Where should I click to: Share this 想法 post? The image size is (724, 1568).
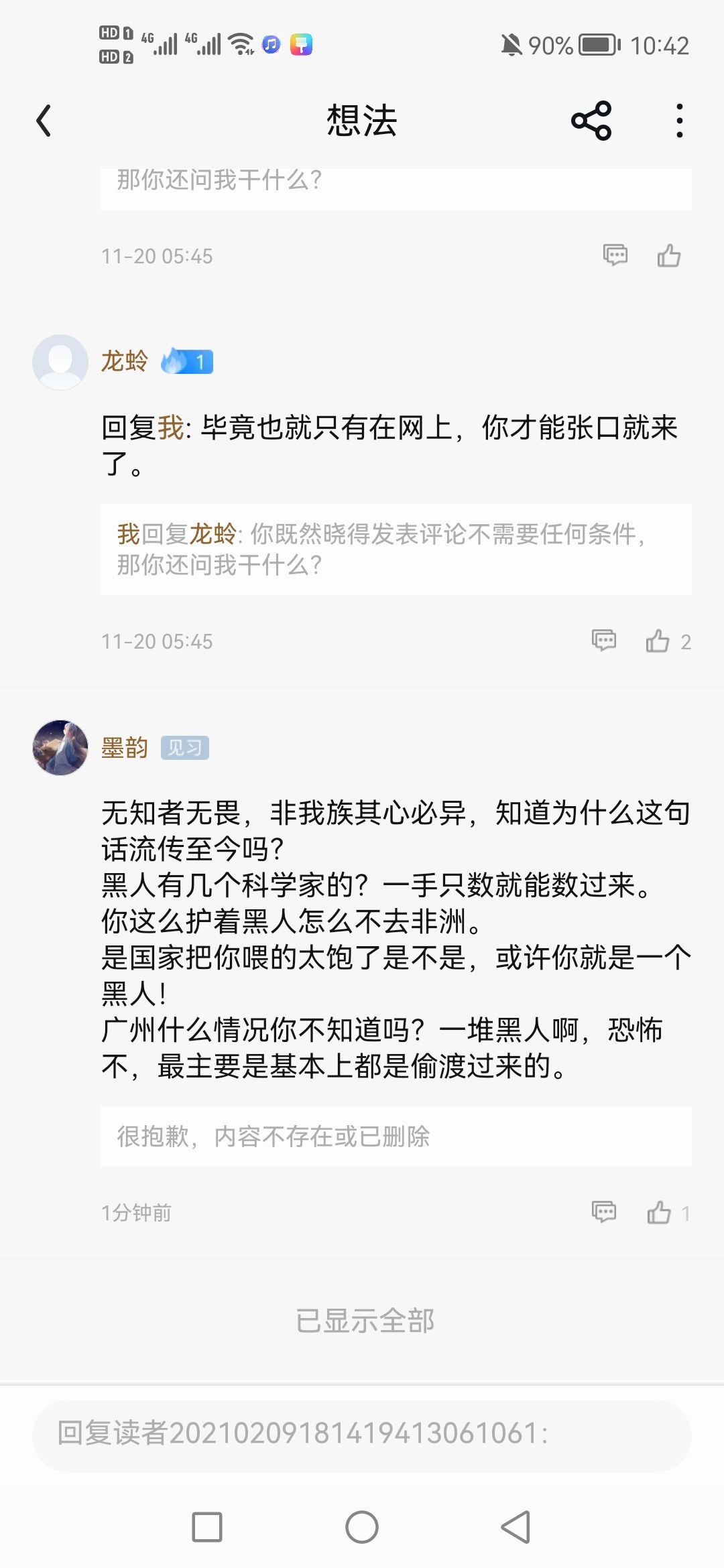(591, 121)
